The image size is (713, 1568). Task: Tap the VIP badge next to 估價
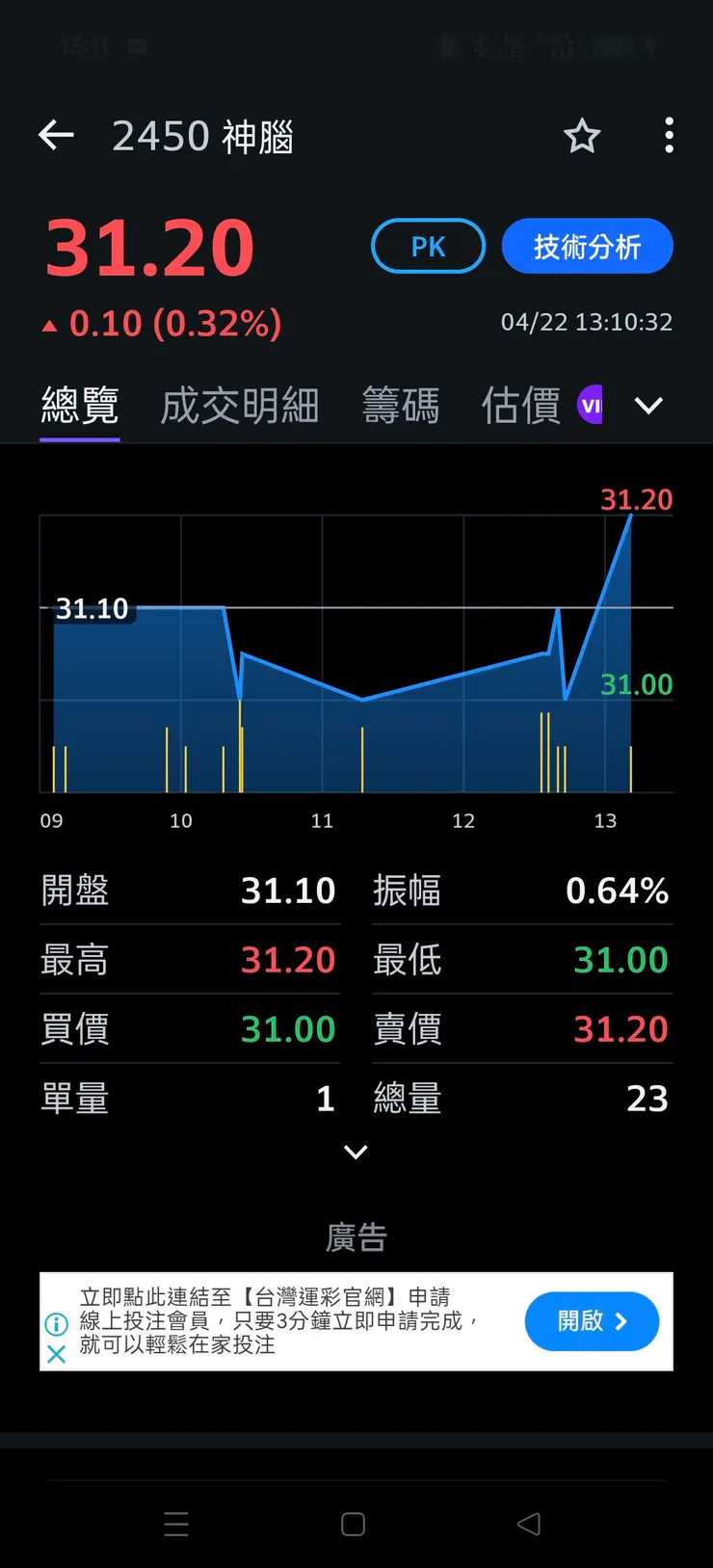coord(590,405)
